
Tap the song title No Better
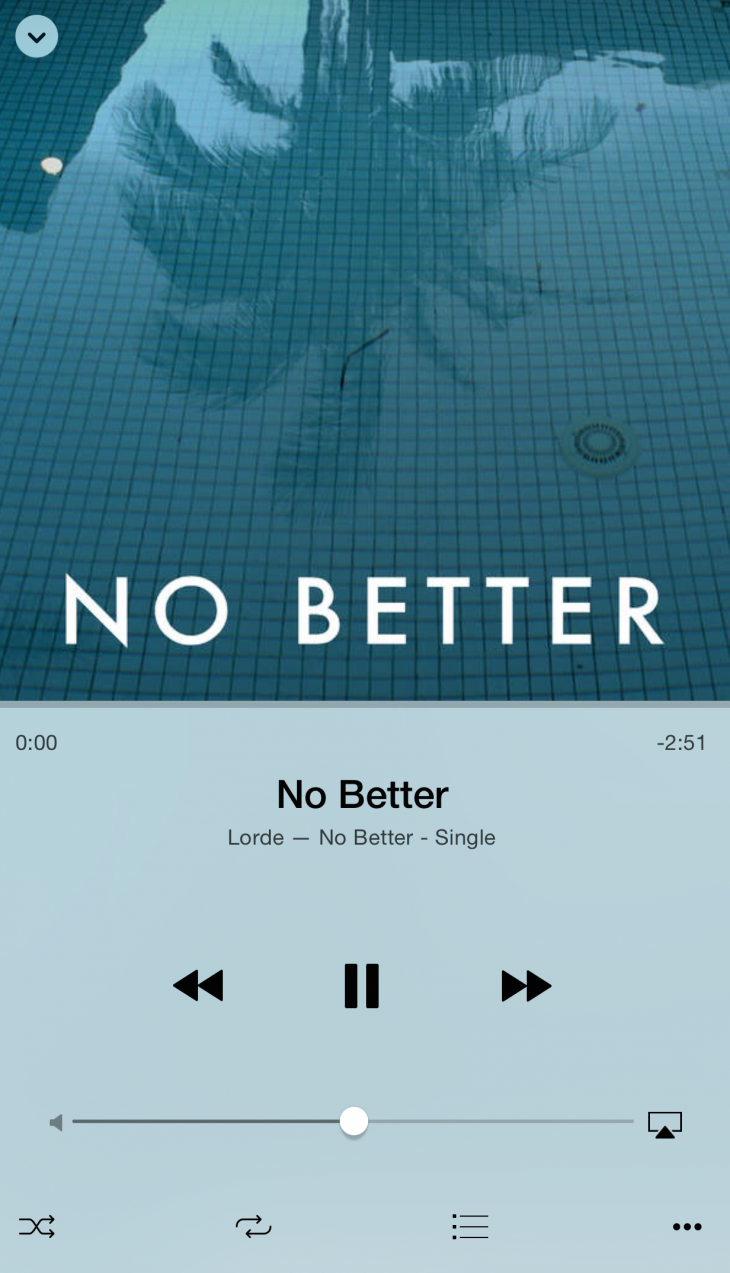tap(361, 794)
